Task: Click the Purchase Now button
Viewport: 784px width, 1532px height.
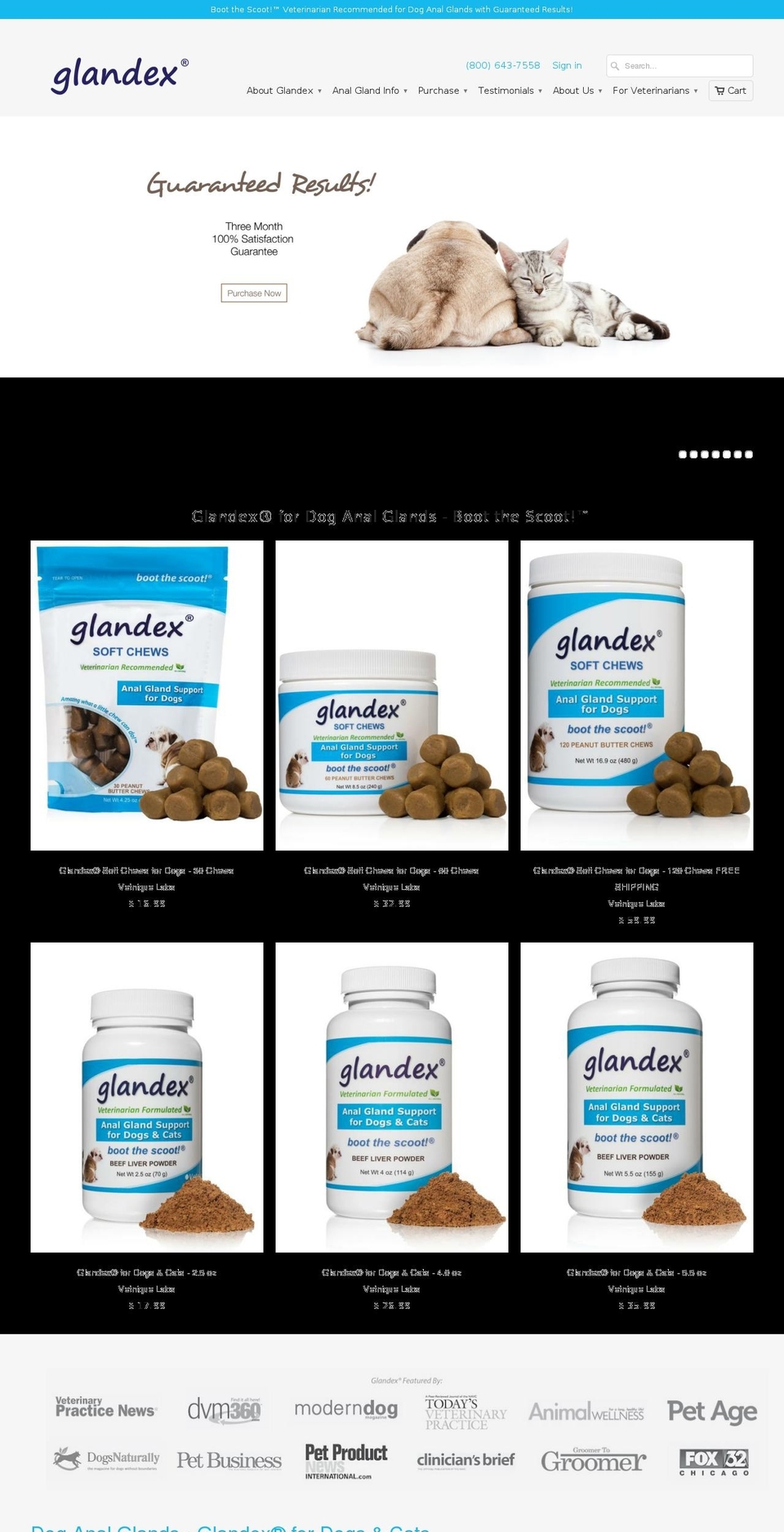Action: click(x=253, y=293)
